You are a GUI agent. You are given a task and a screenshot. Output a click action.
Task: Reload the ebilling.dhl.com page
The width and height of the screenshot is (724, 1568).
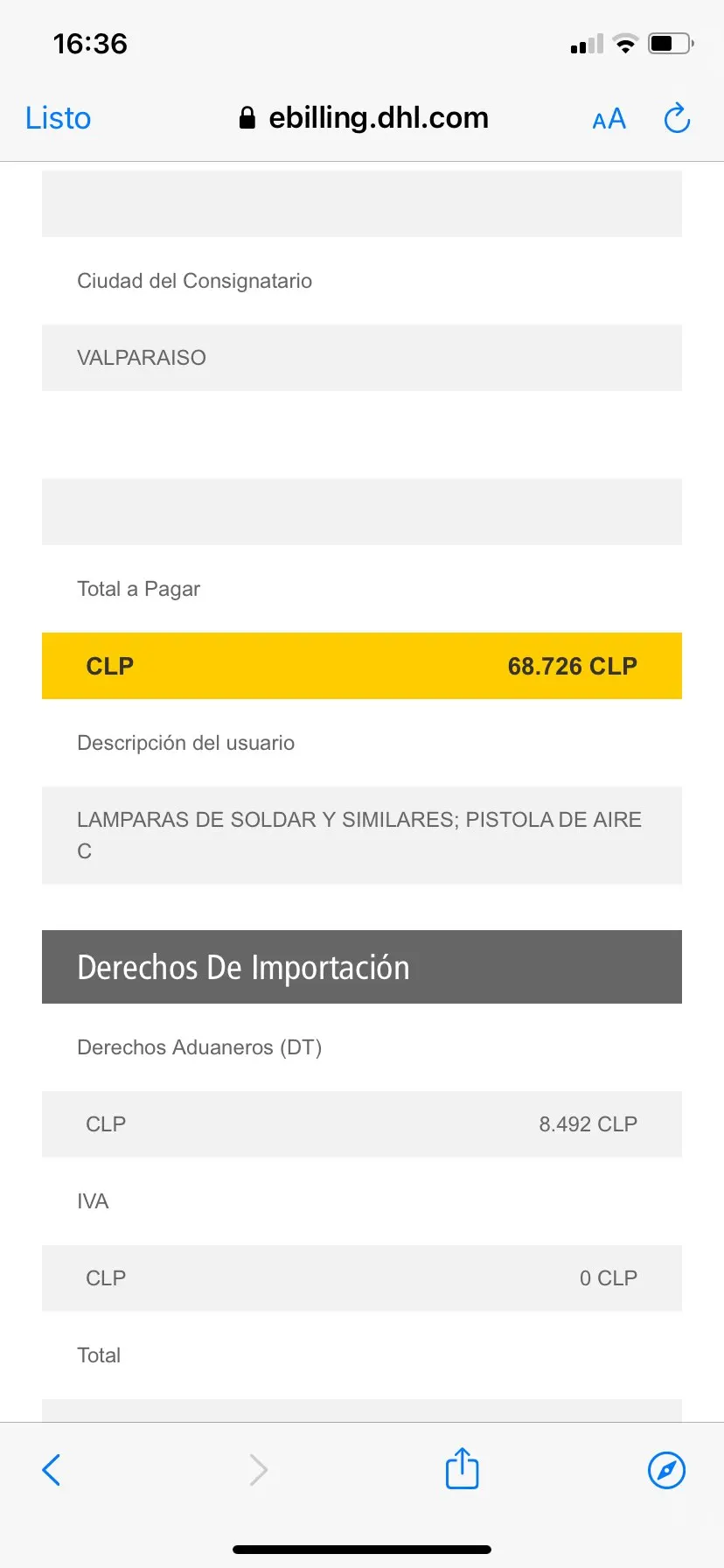point(677,118)
